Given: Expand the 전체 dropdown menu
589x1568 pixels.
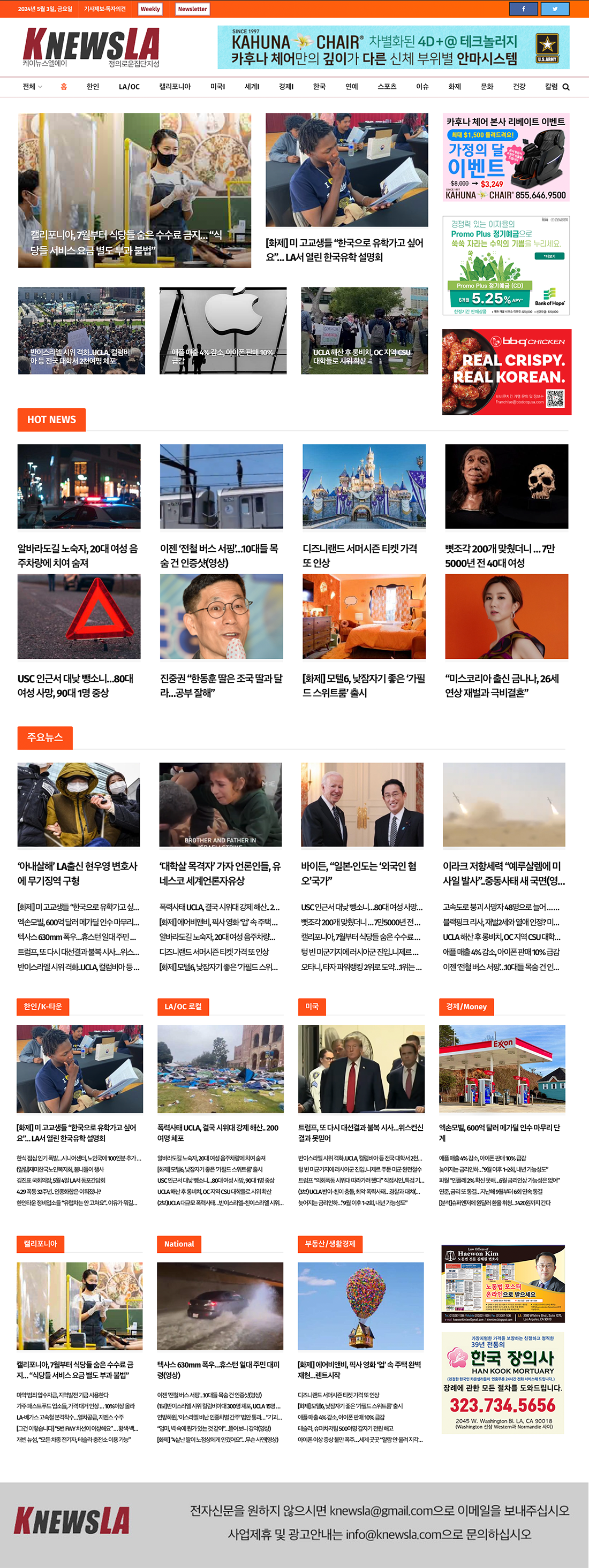Looking at the screenshot, I should tap(32, 87).
